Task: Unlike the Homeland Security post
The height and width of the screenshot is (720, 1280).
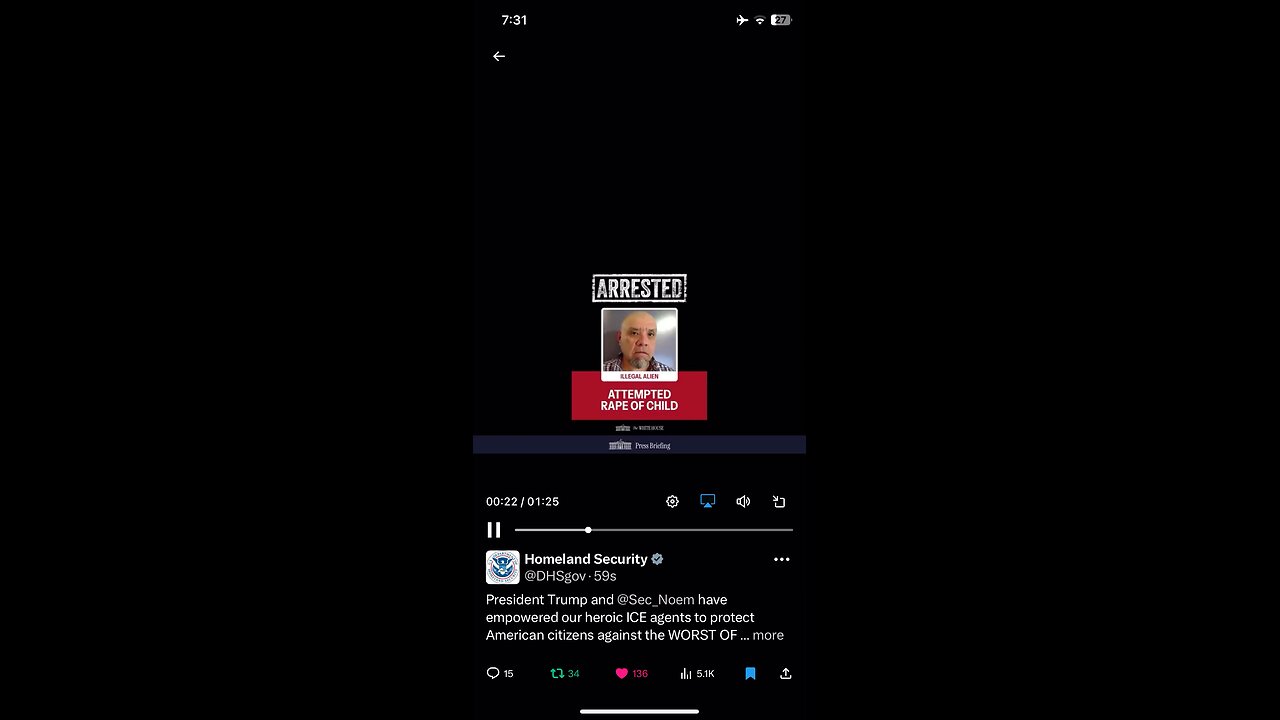Action: [x=621, y=674]
